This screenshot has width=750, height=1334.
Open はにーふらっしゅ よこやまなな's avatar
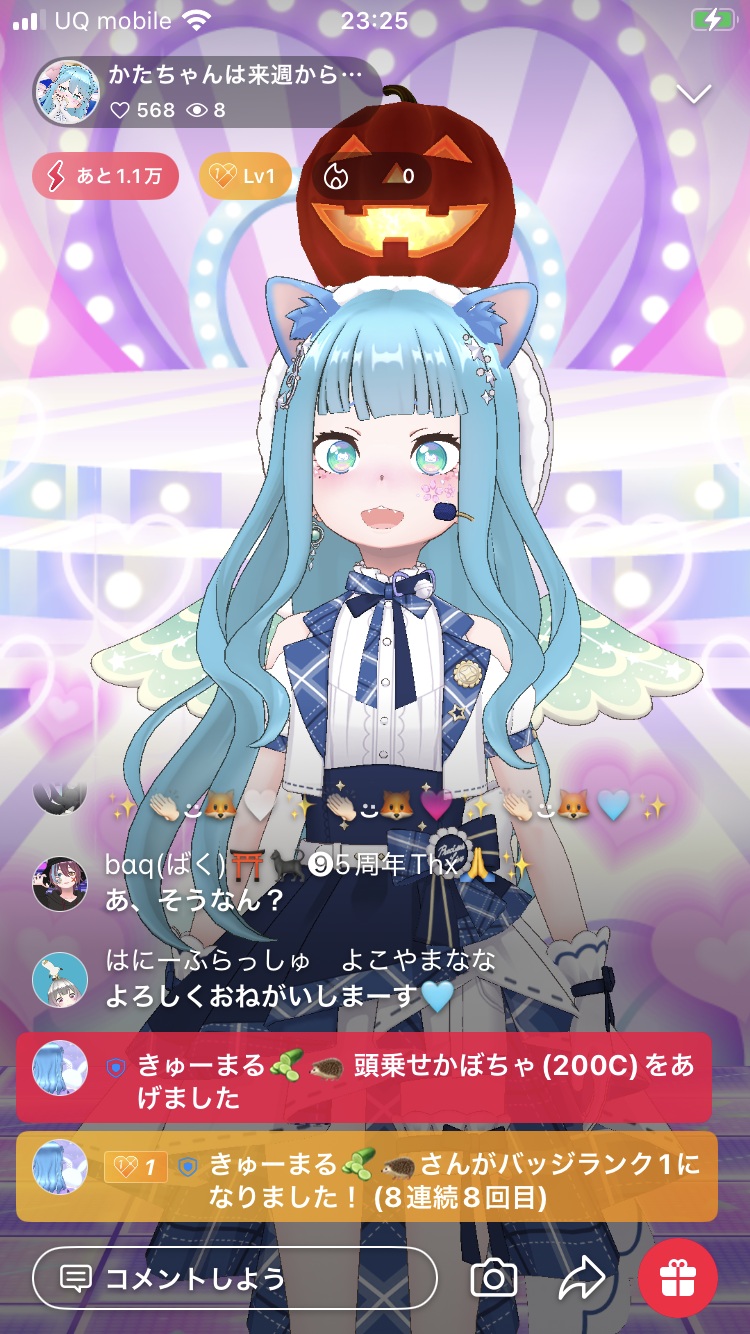59,979
